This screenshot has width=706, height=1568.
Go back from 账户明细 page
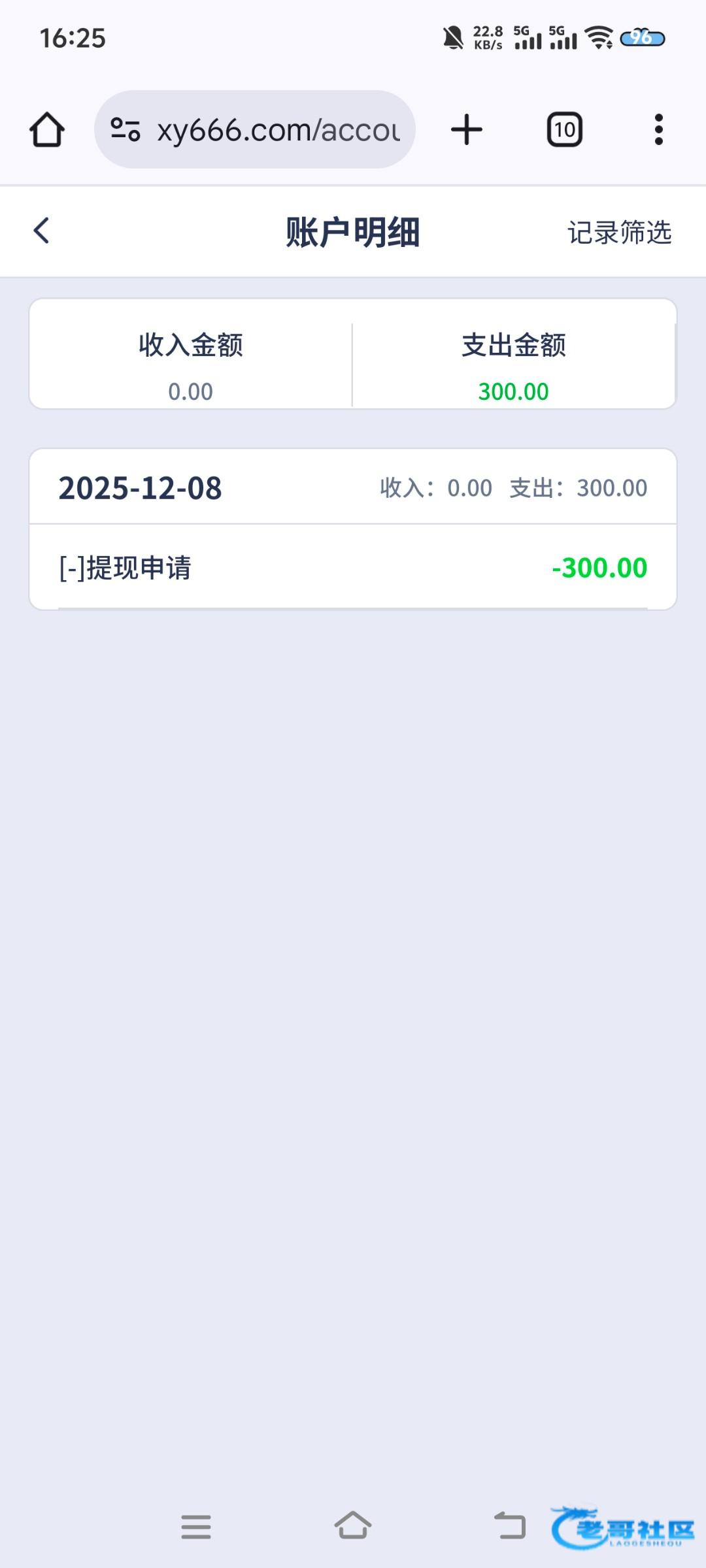click(x=42, y=231)
